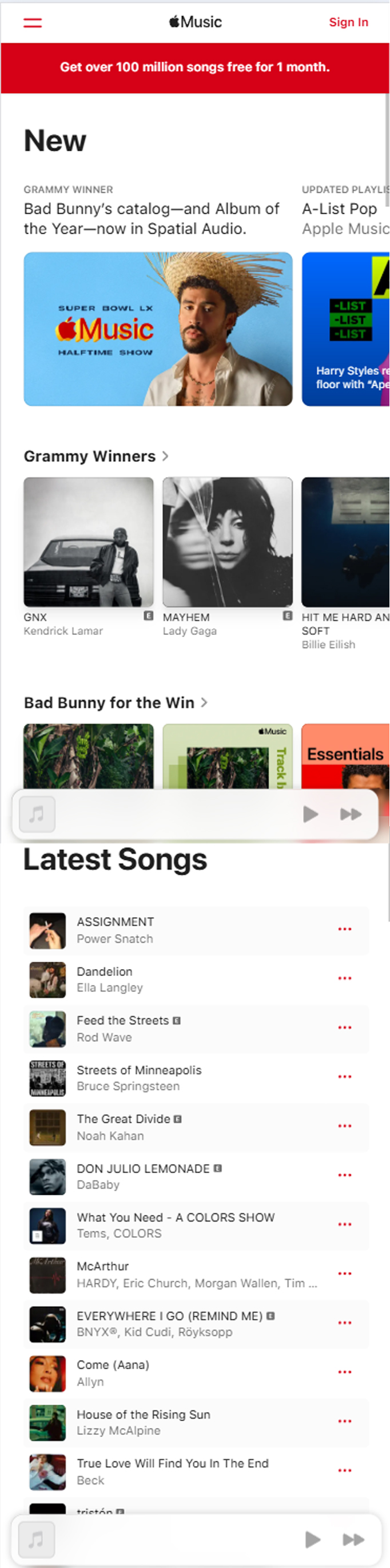Skip forward in the bottom mini player
Image resolution: width=390 pixels, height=1568 pixels.
353,1539
